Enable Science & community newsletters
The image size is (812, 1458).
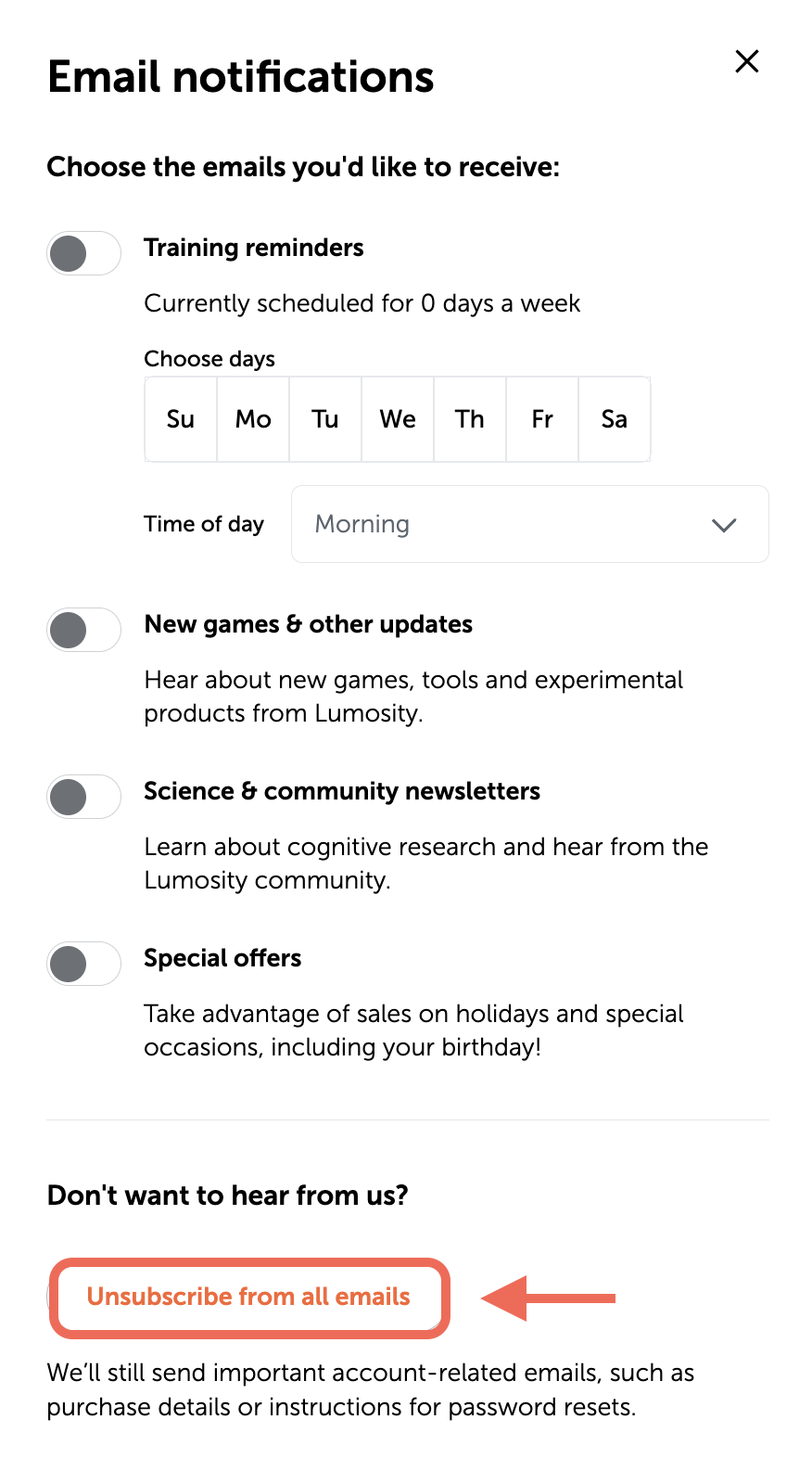pos(83,797)
